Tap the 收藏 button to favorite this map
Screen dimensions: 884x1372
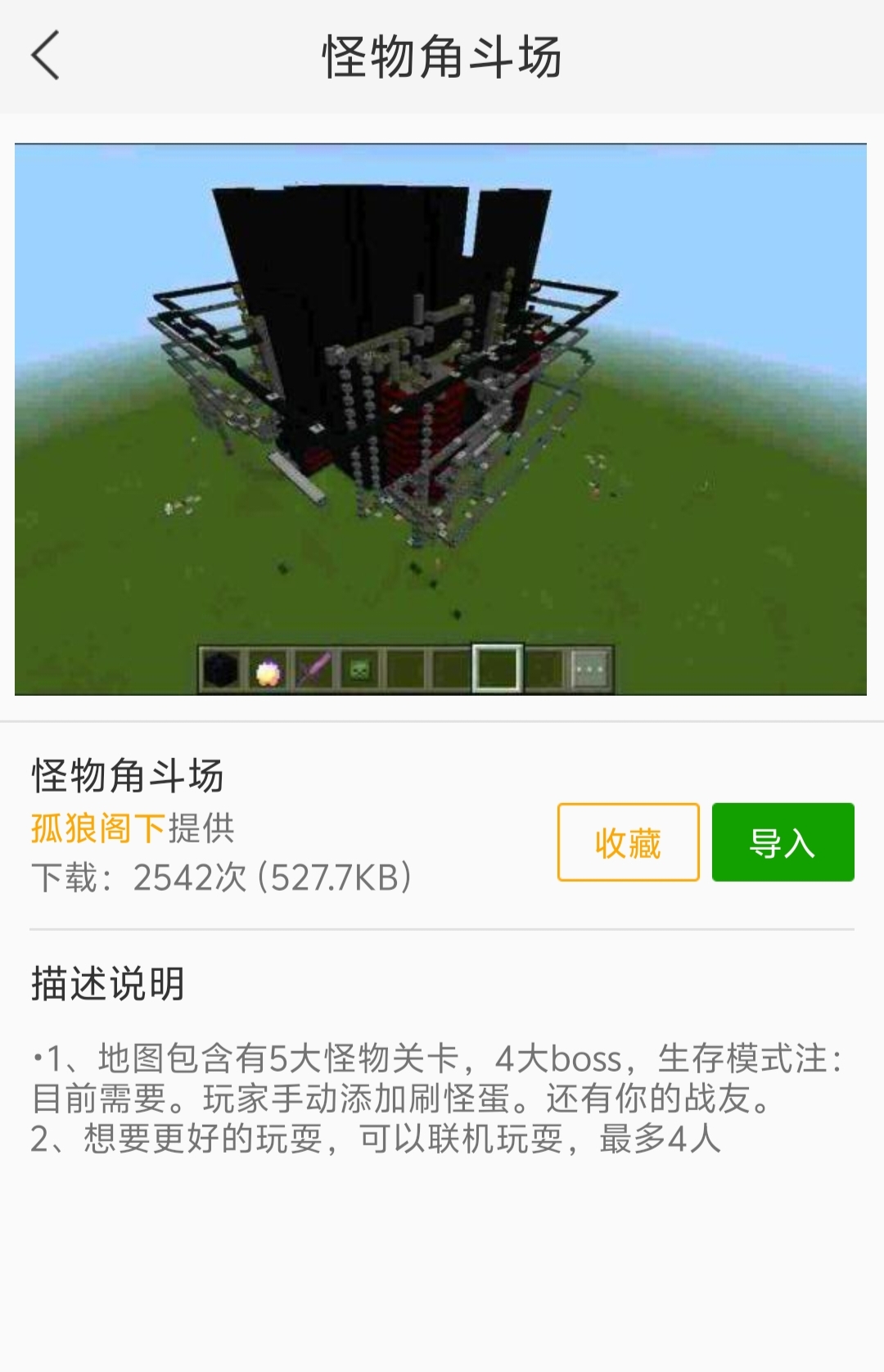[628, 842]
